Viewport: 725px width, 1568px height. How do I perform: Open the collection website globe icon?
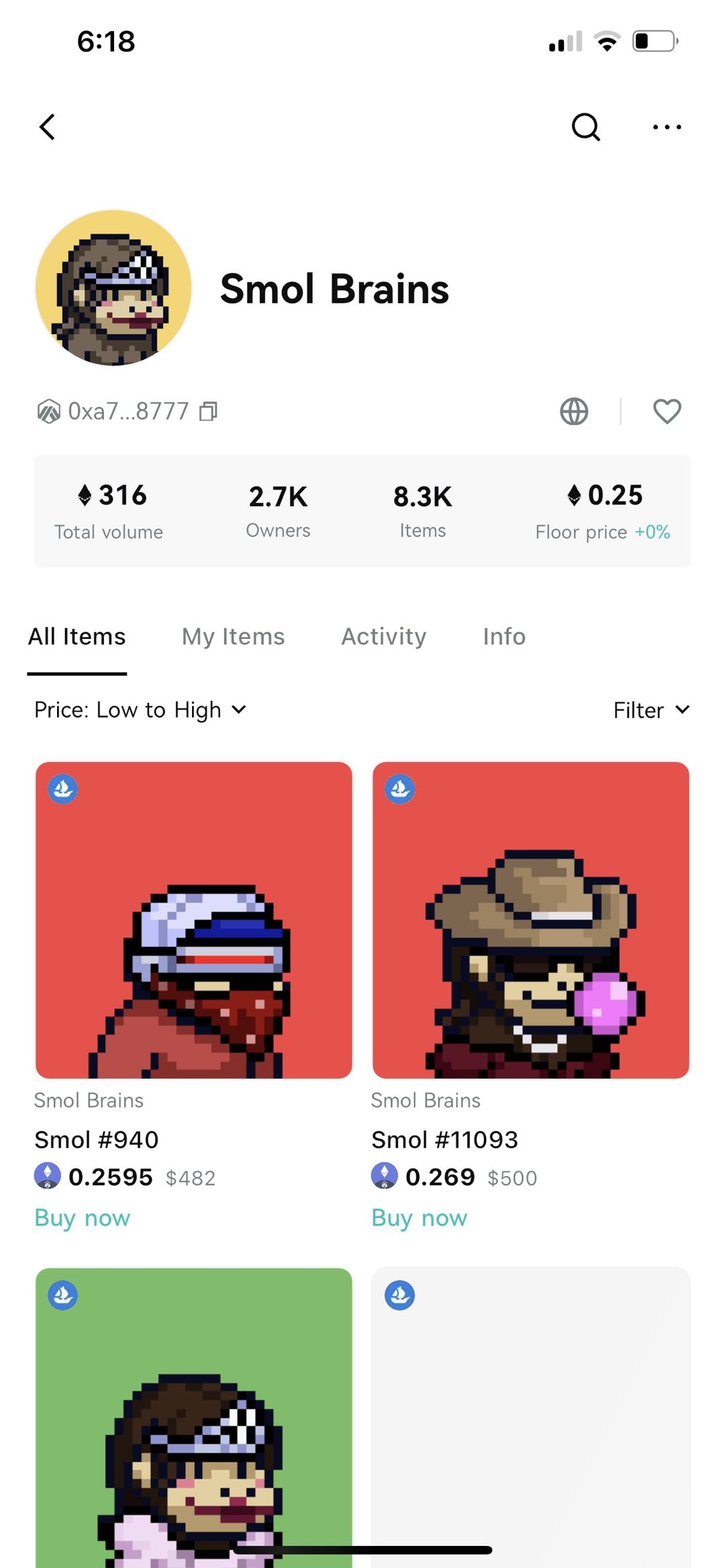[574, 411]
